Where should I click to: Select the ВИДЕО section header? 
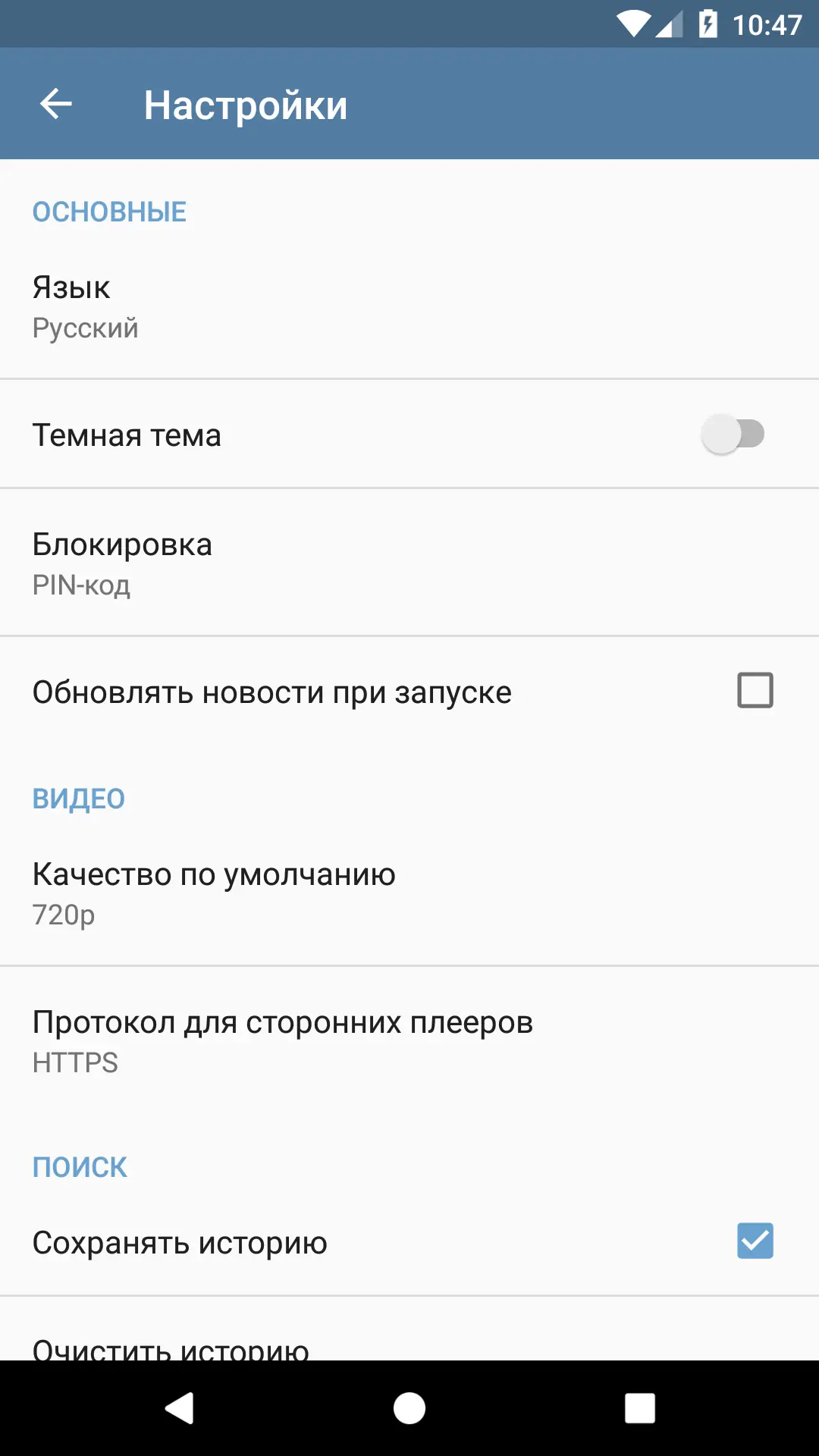point(78,798)
